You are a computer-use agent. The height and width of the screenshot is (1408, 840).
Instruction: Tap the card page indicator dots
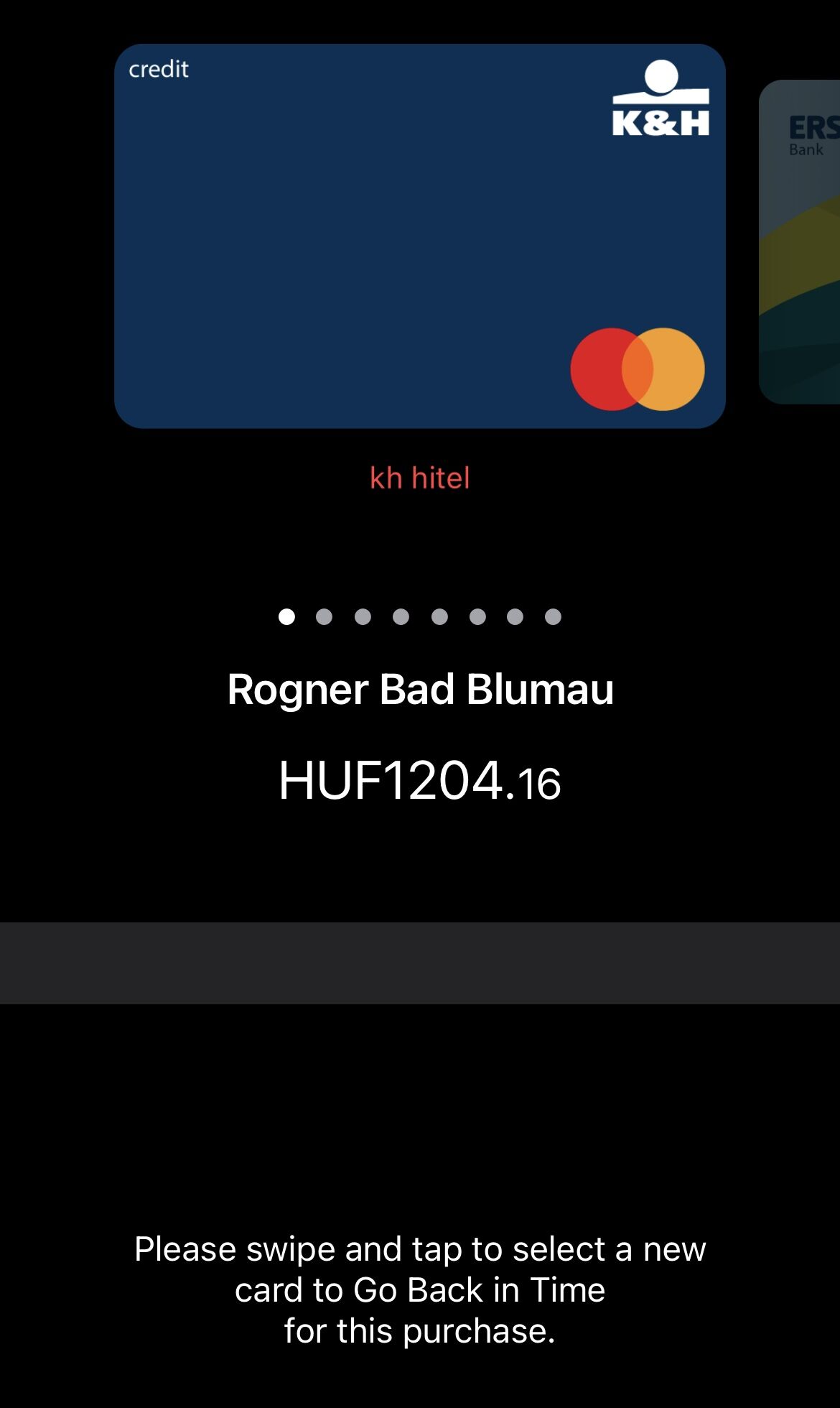click(x=420, y=617)
